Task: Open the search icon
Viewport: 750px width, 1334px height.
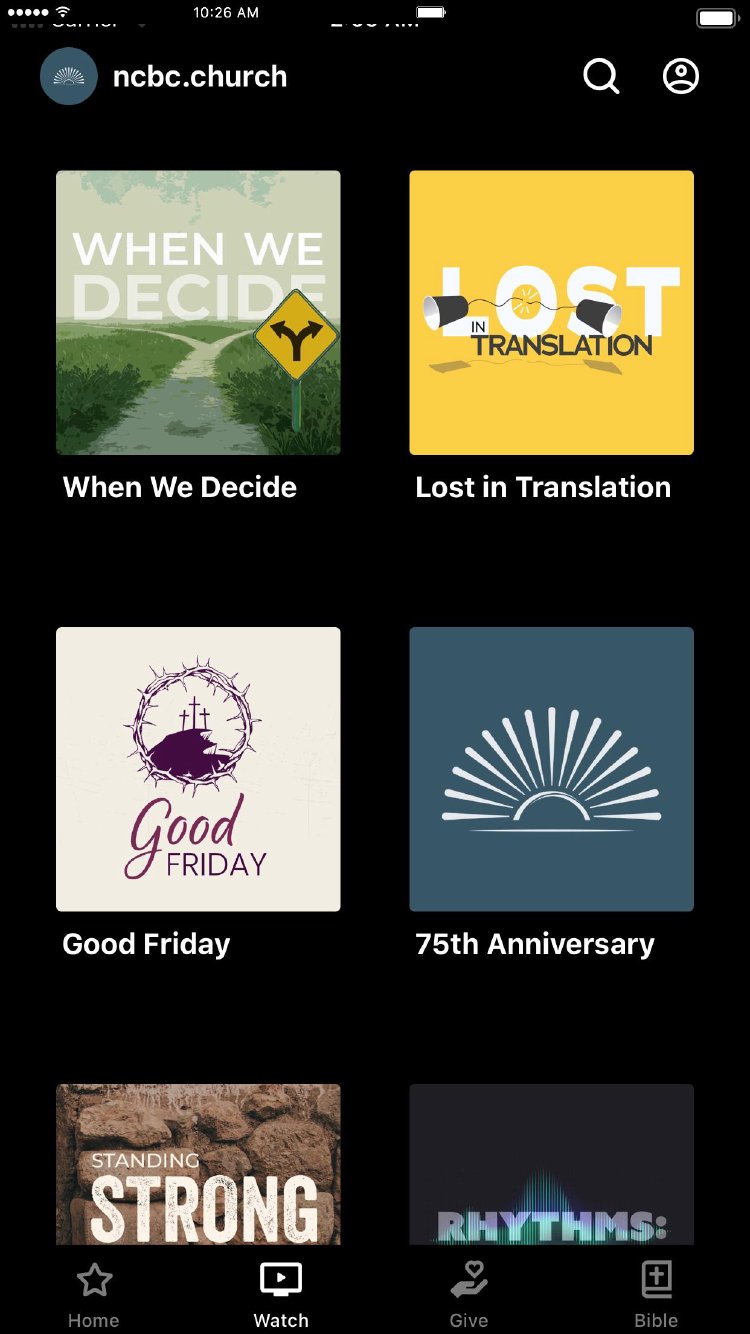Action: [601, 76]
